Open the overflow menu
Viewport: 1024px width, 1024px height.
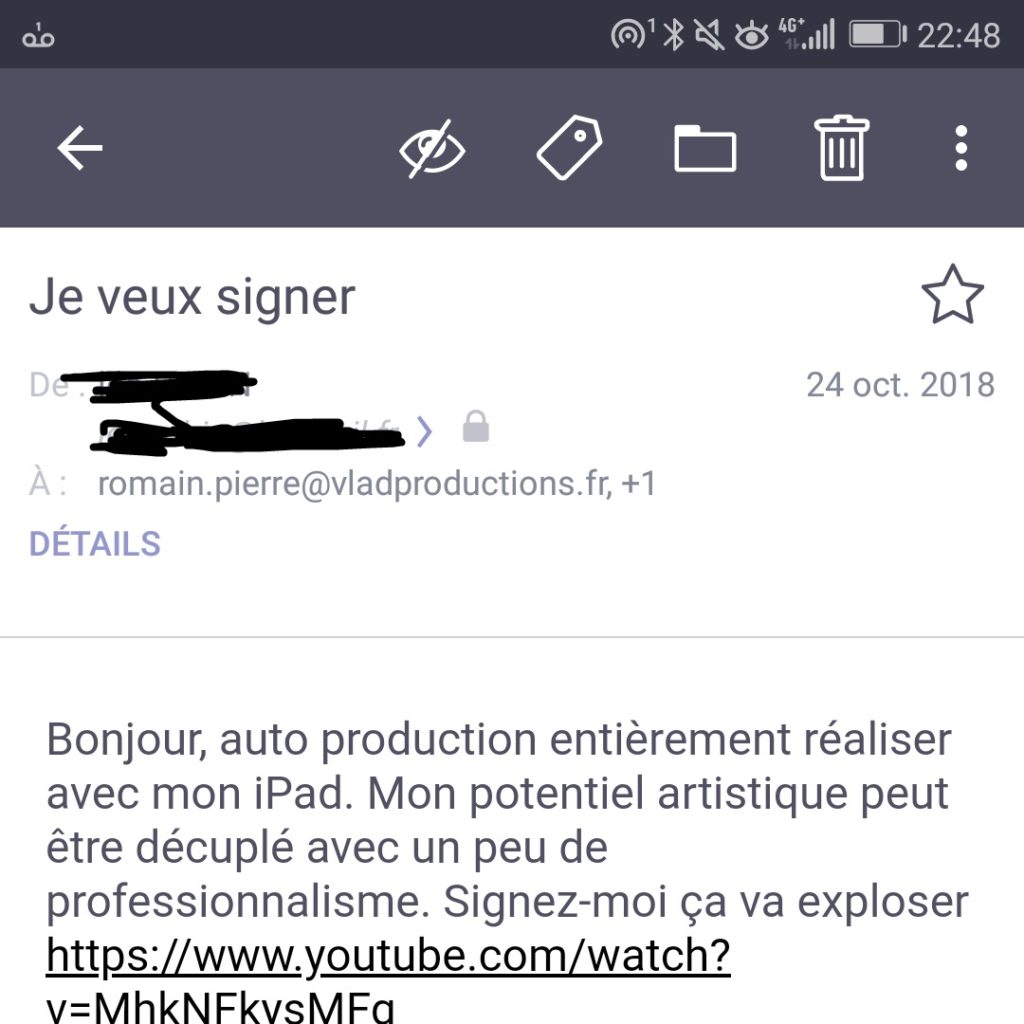pyautogui.click(x=961, y=148)
